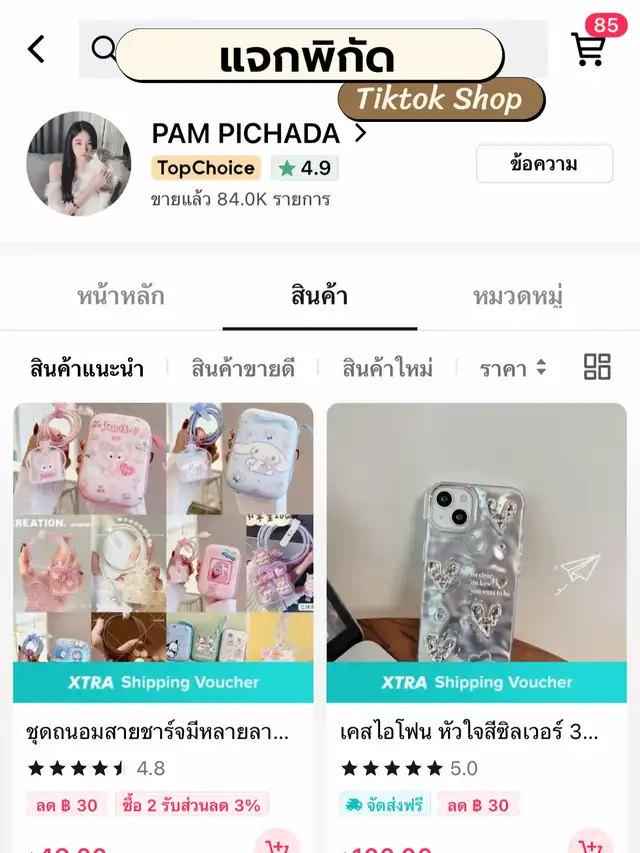The width and height of the screenshot is (640, 853).
Task: Tap the ข้อความ message button
Action: tap(544, 165)
